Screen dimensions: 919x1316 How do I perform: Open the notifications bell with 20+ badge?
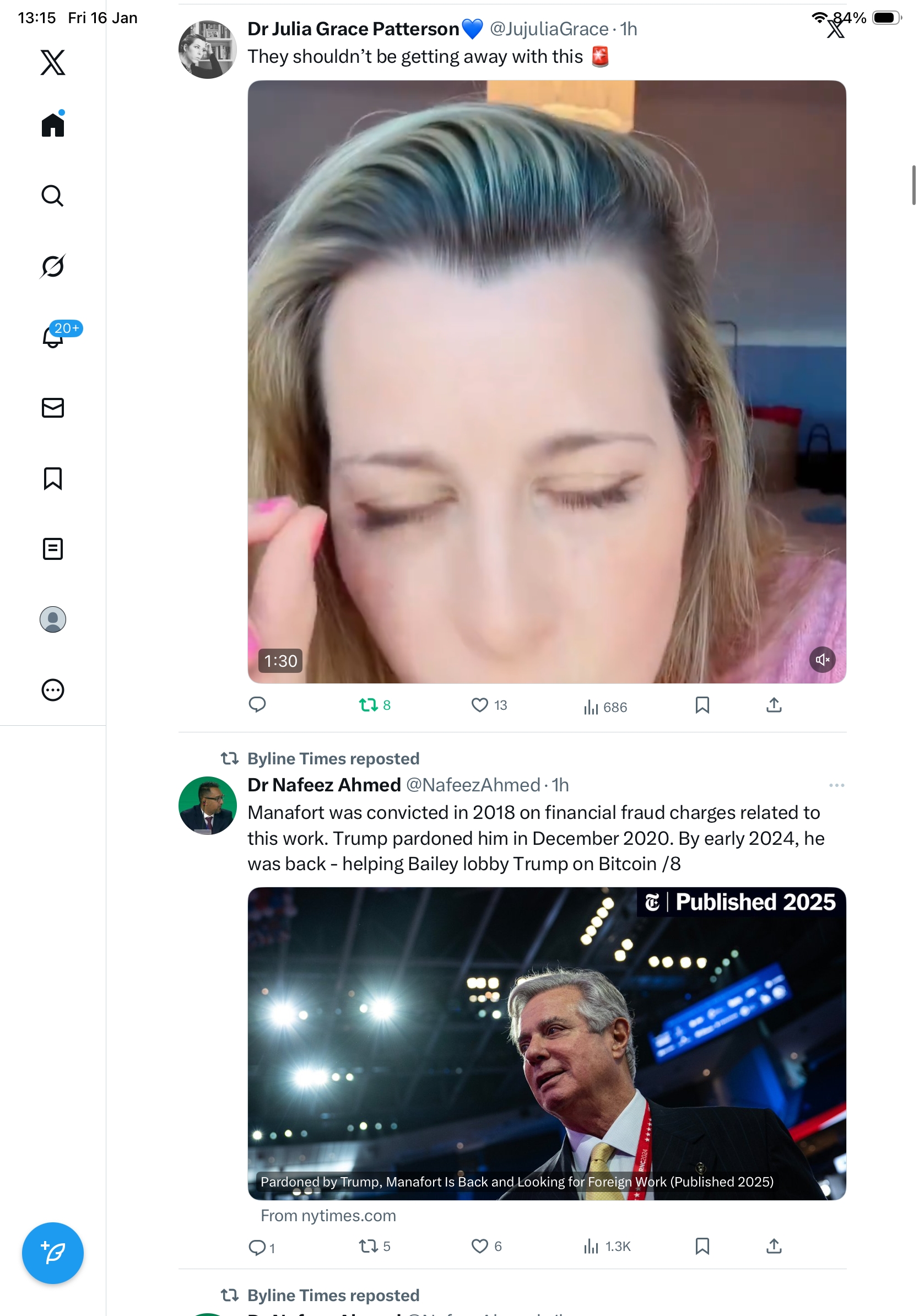tap(53, 337)
